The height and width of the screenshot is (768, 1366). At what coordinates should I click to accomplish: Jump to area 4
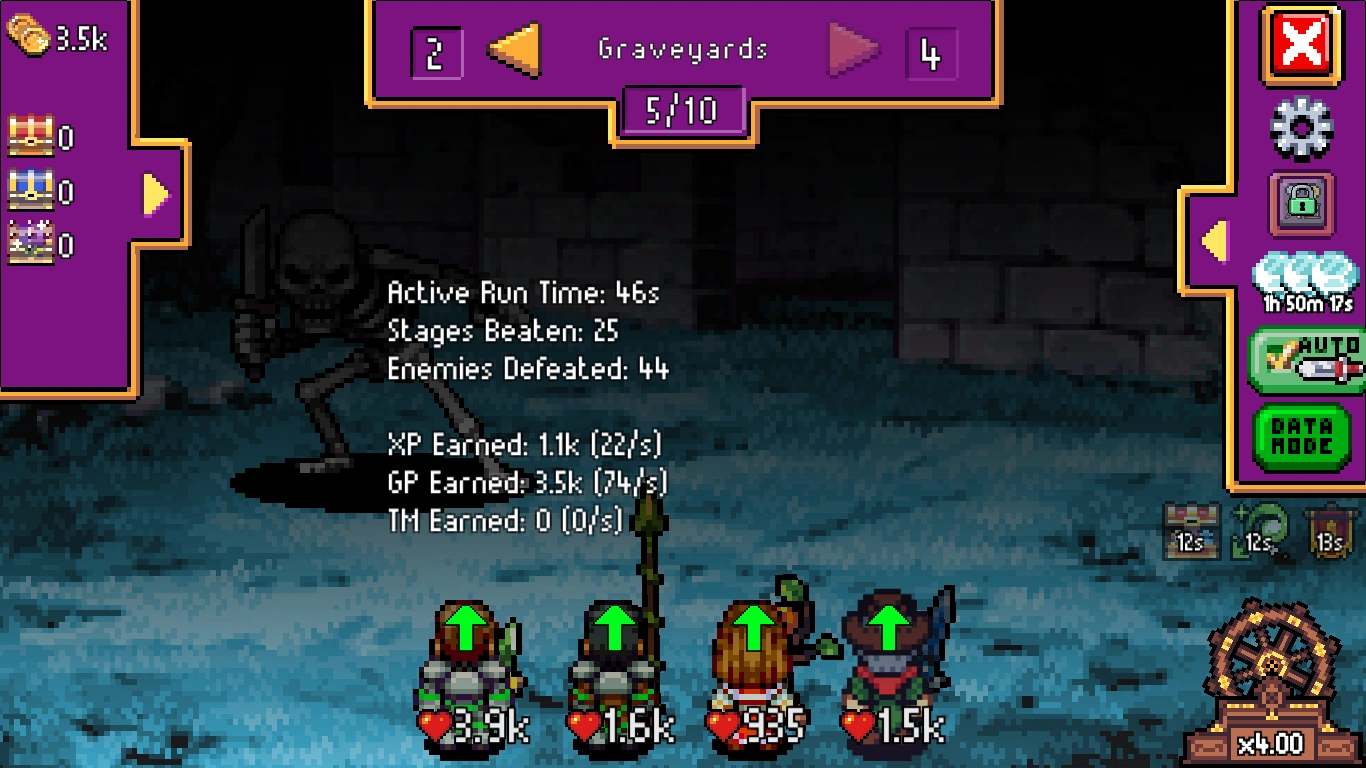[931, 53]
